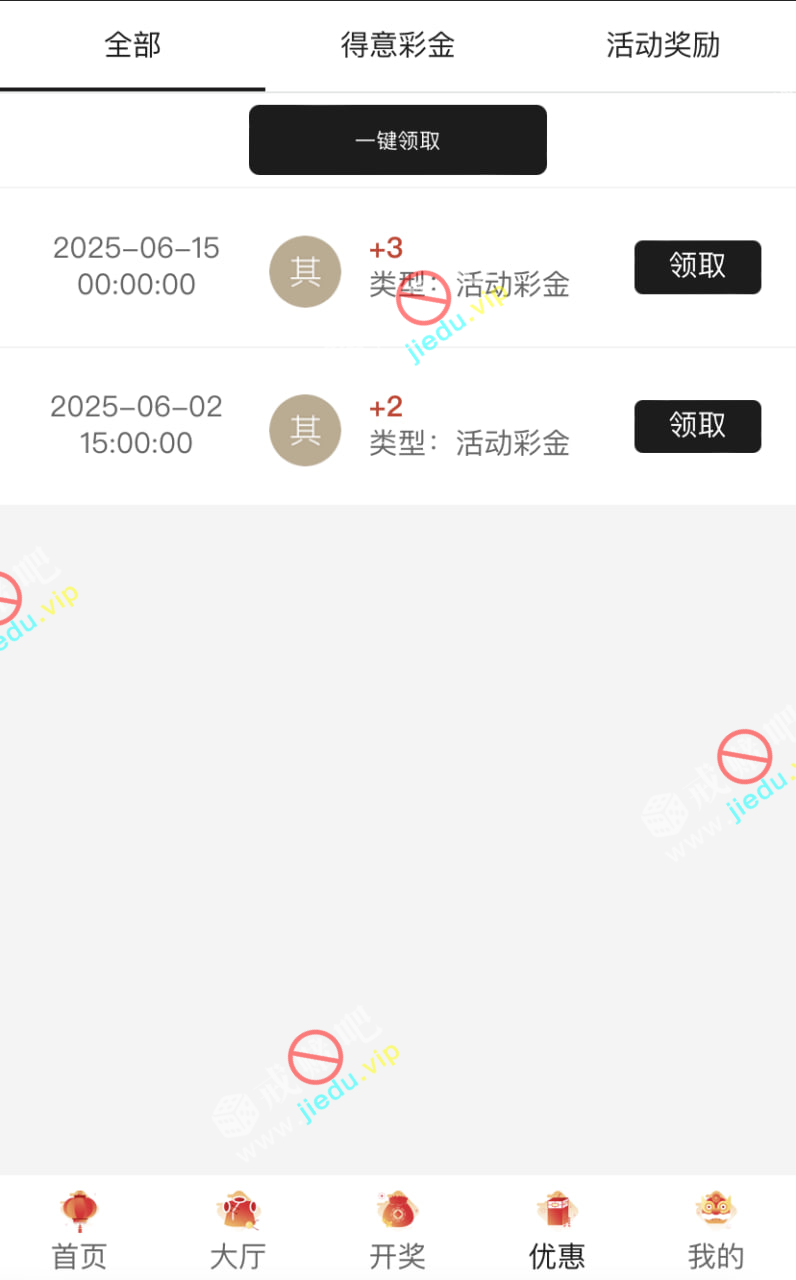This screenshot has height=1280, width=796.
Task: Open the 我的 profile tab
Action: pyautogui.click(x=716, y=1230)
